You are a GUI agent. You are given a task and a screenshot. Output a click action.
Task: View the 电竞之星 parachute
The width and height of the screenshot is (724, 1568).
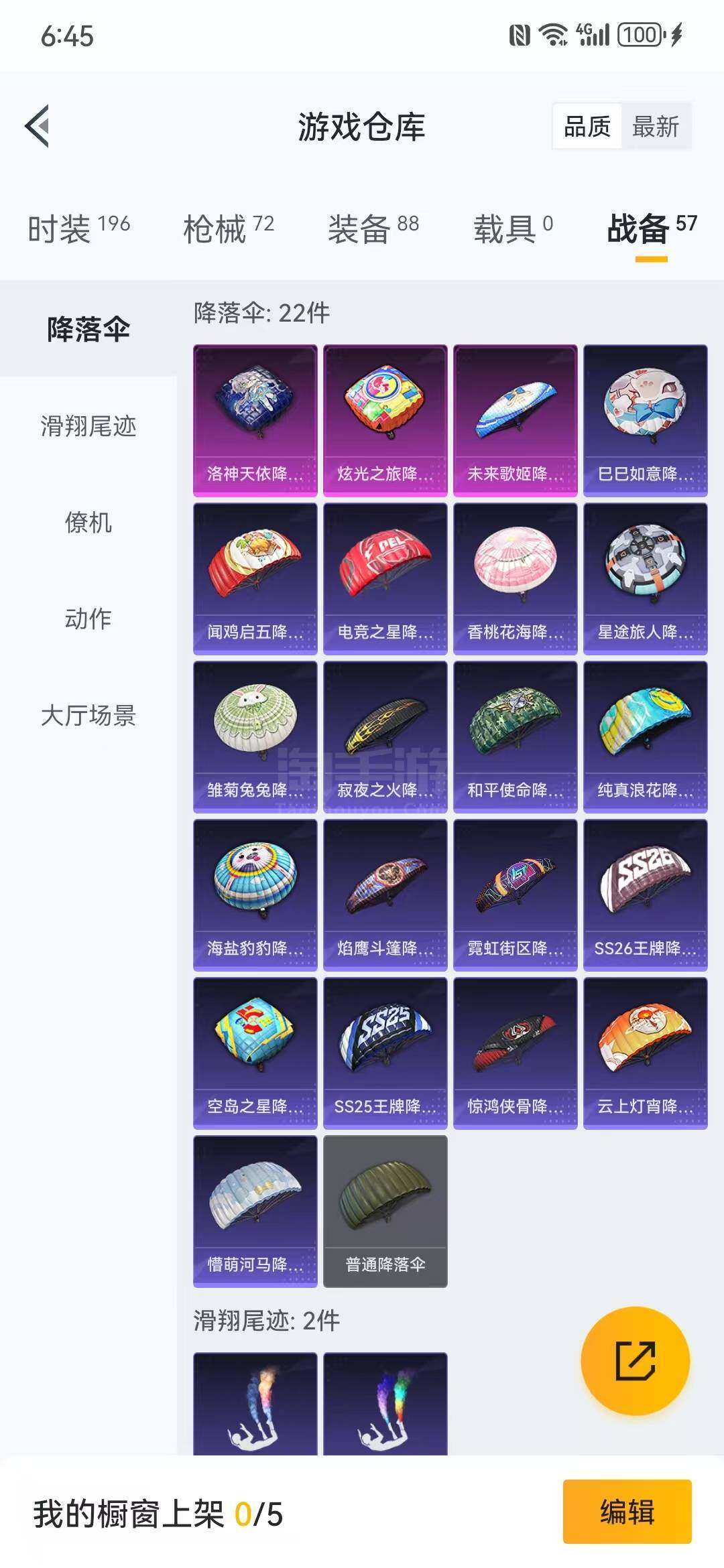point(385,578)
